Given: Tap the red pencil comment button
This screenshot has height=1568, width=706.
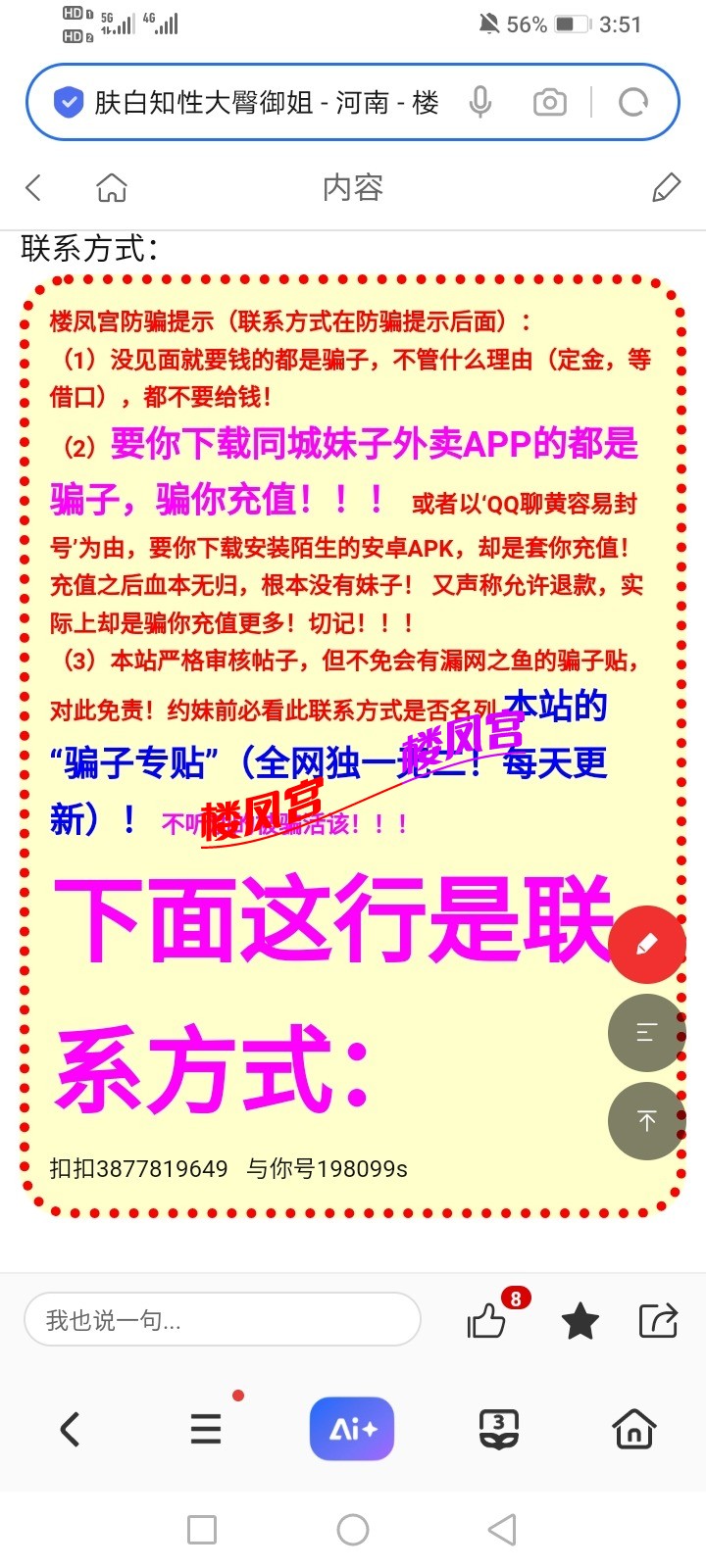Looking at the screenshot, I should tap(646, 944).
